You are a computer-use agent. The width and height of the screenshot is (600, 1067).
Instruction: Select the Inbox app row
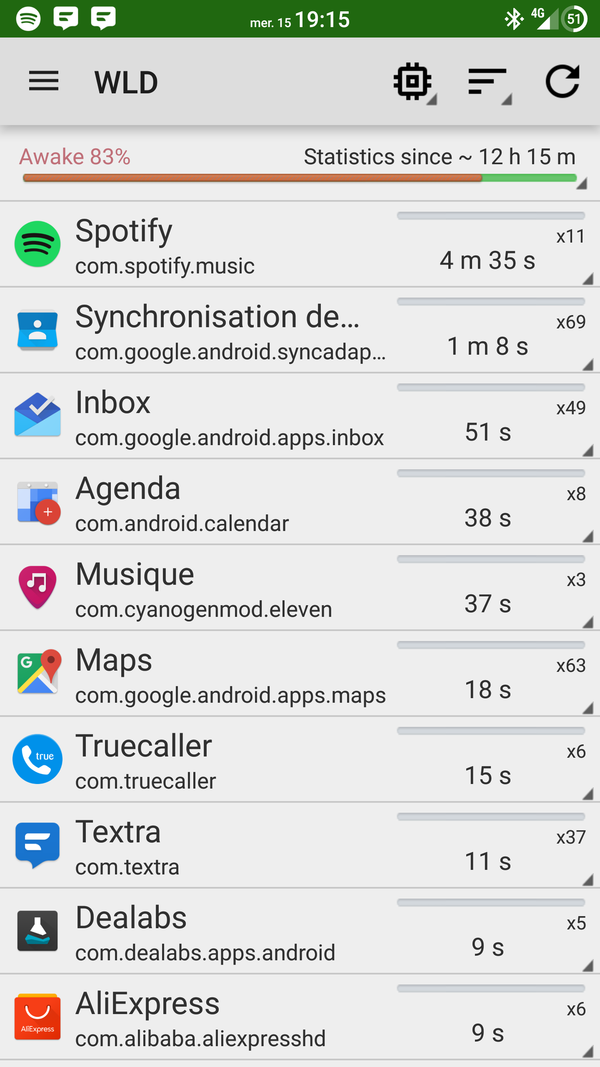click(x=300, y=416)
